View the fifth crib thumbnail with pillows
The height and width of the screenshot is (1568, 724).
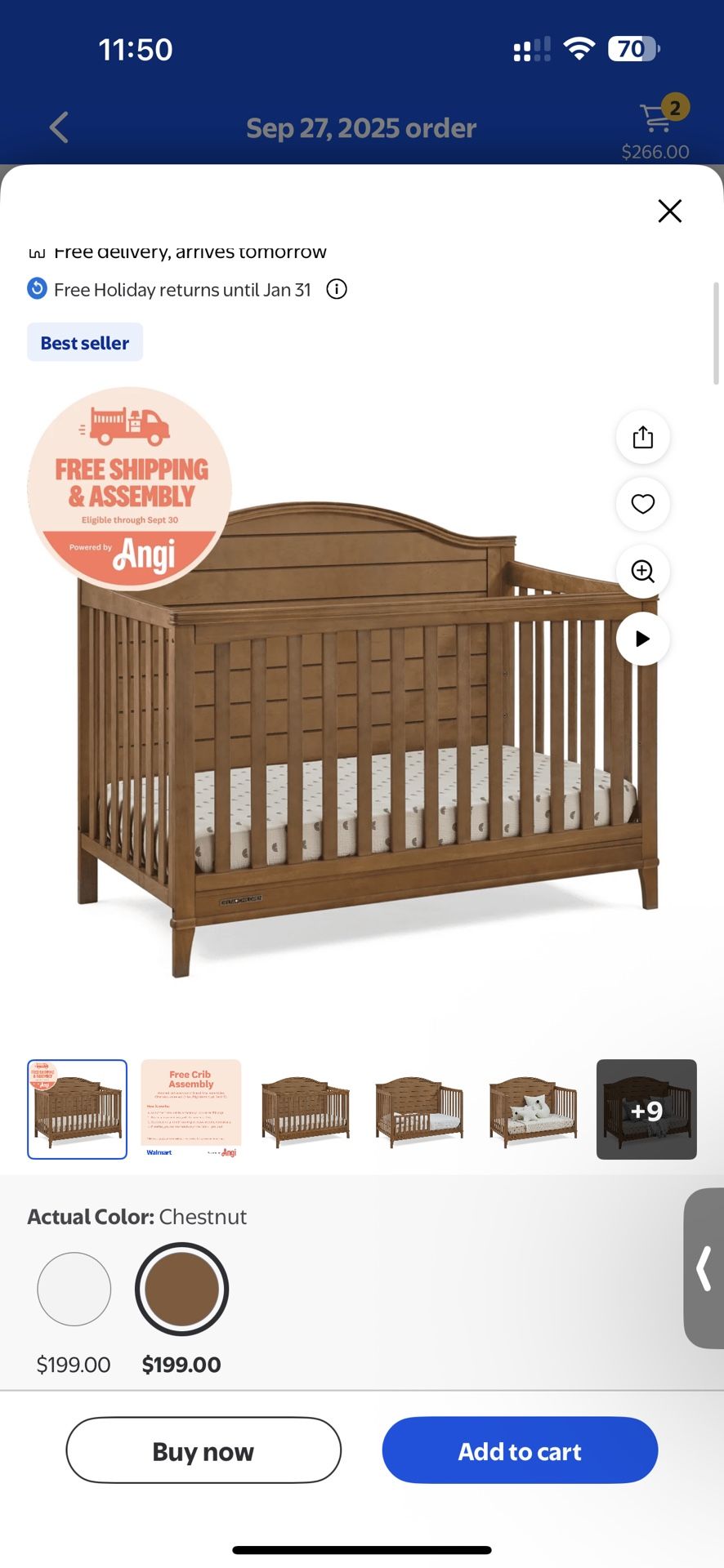pyautogui.click(x=533, y=1109)
